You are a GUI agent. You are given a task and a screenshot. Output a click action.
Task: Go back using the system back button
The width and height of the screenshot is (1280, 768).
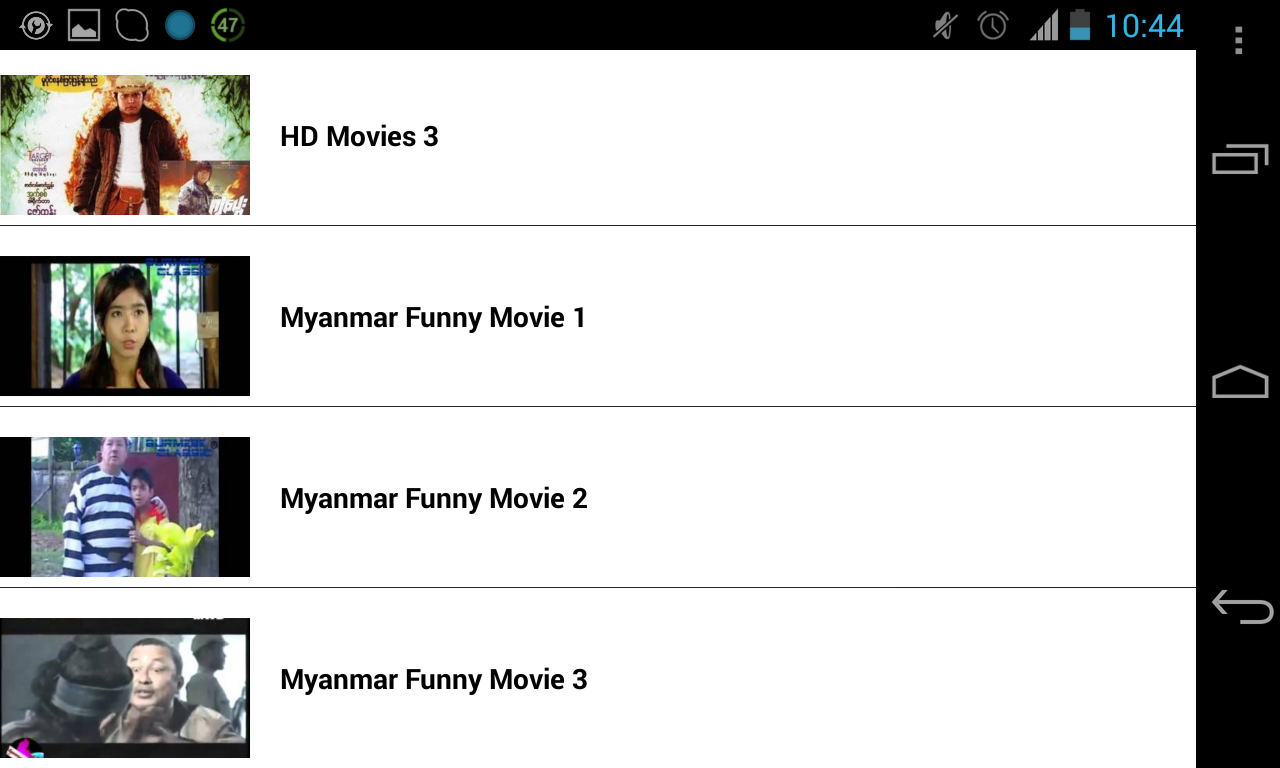tap(1241, 606)
